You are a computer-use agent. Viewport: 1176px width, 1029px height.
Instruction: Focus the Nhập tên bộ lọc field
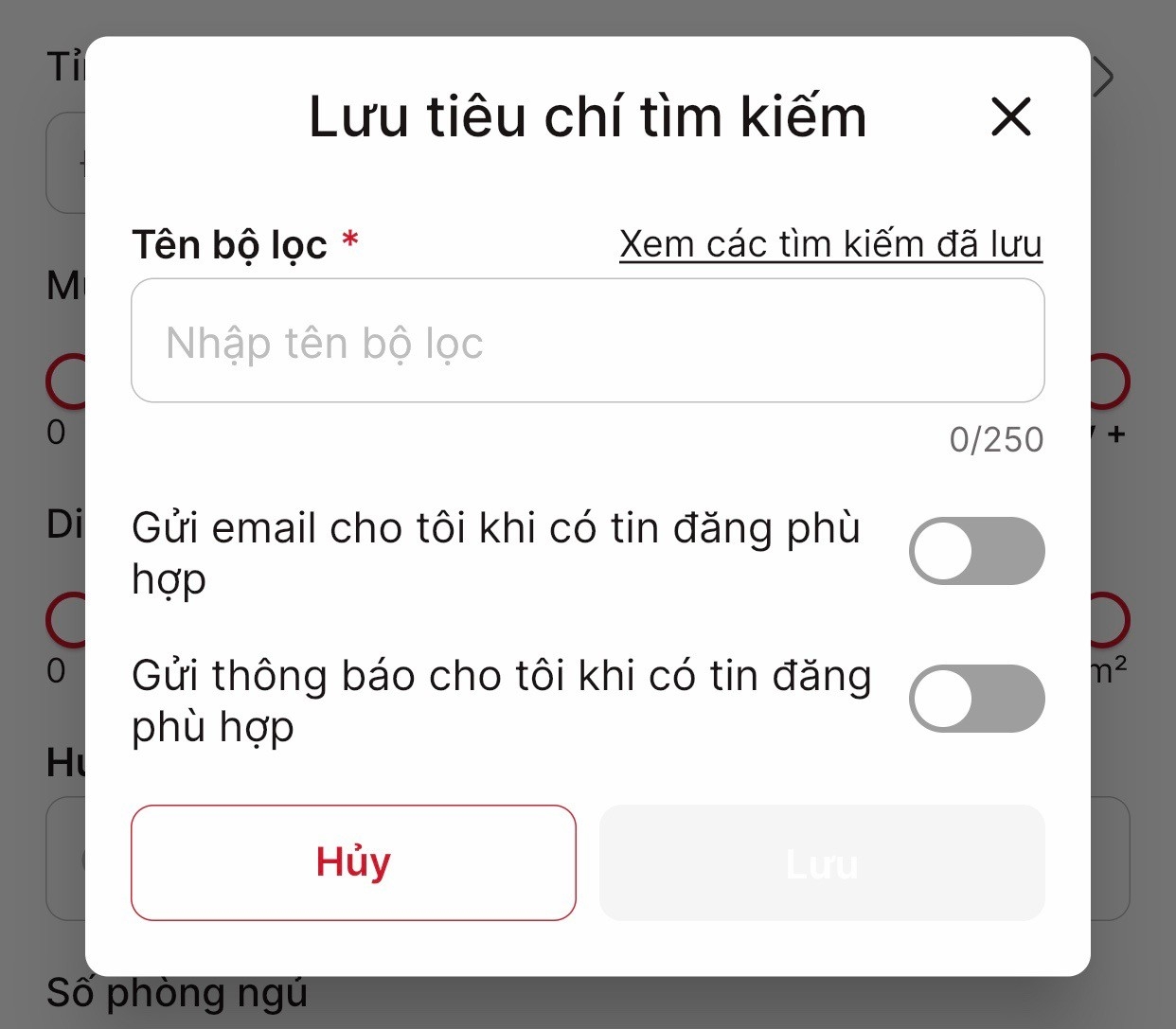point(587,341)
